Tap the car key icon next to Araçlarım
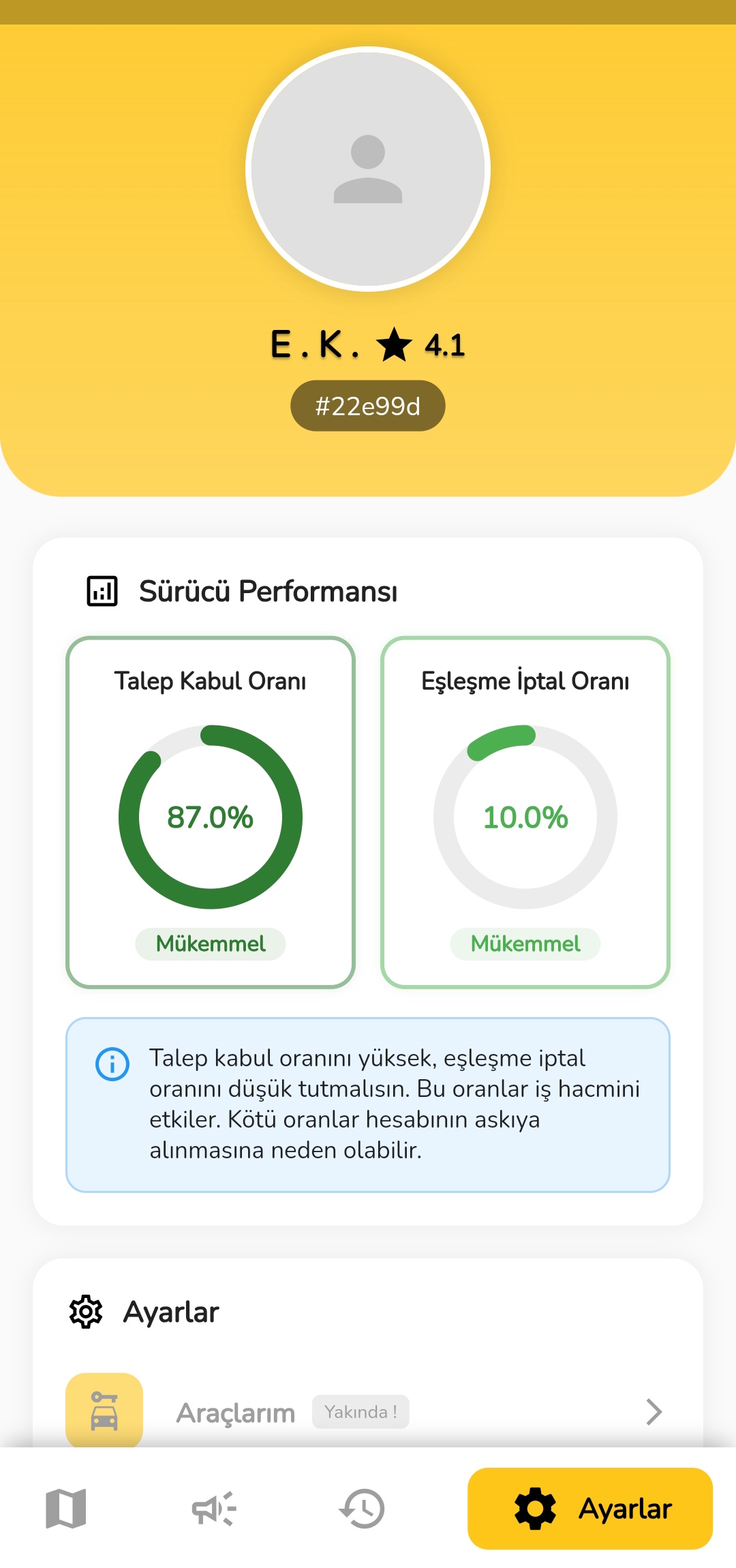The height and width of the screenshot is (1568, 736). (x=105, y=1413)
